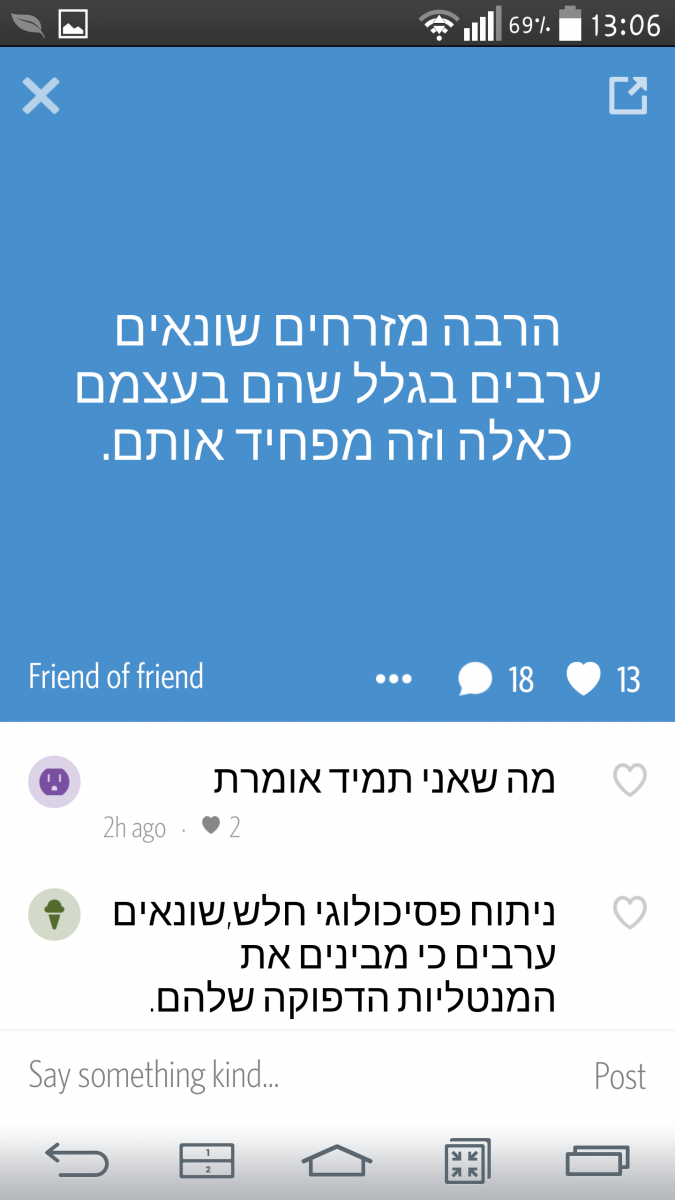Like the comment starting 'ניתוח פסיכולוגי חלש'

coord(629,913)
